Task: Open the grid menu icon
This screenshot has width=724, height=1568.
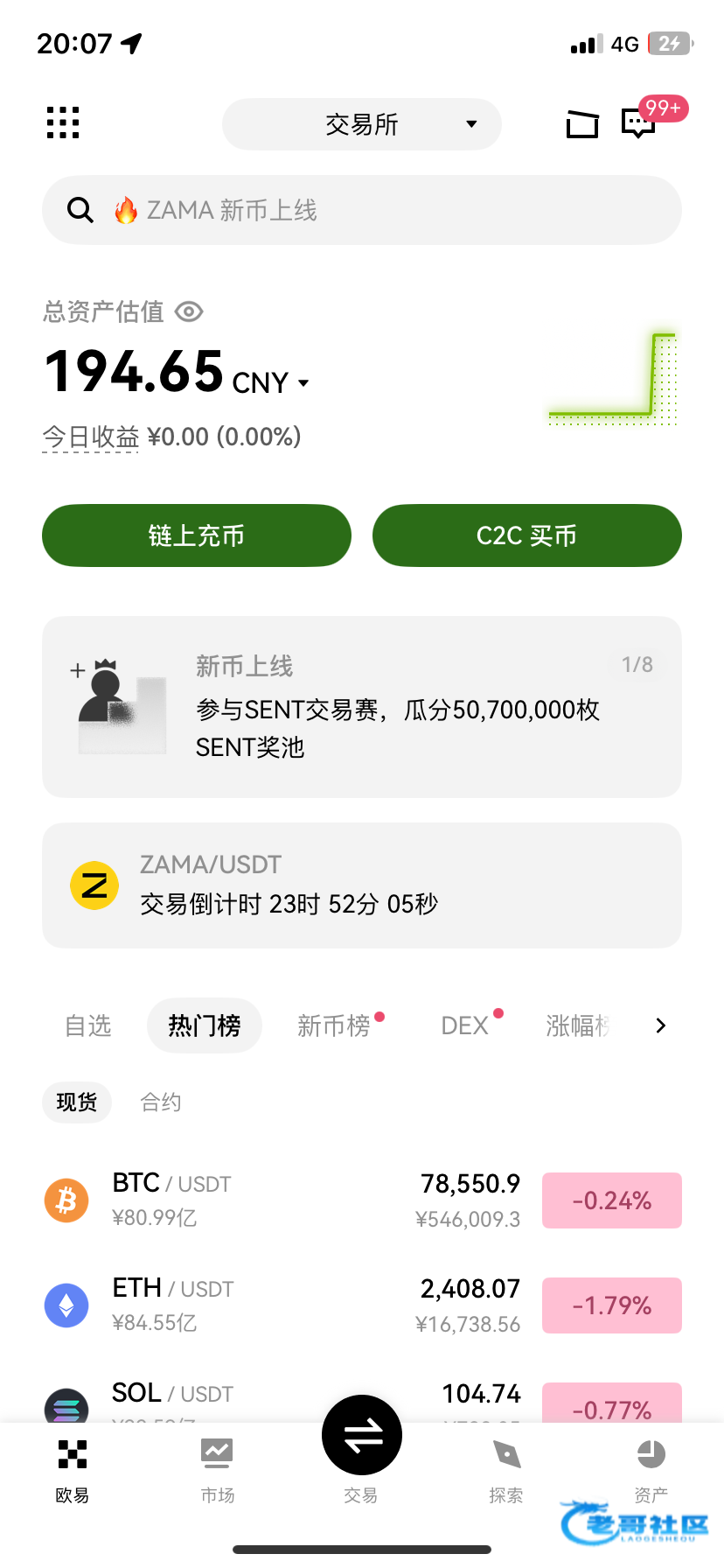Action: [63, 123]
